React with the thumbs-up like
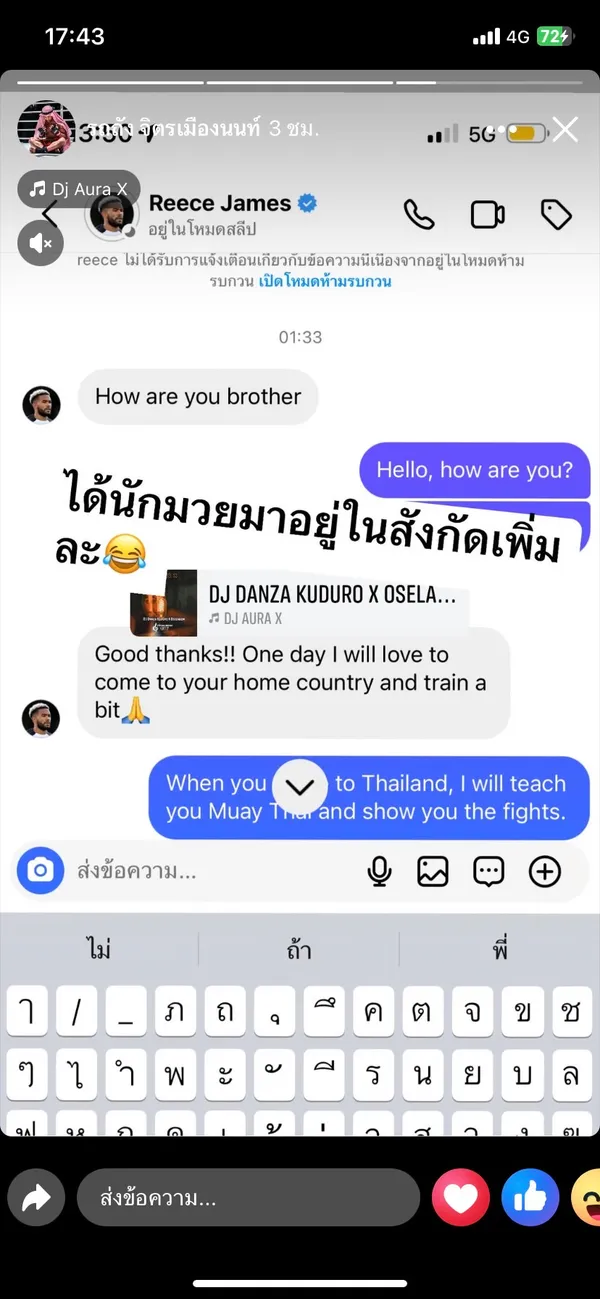 529,1197
